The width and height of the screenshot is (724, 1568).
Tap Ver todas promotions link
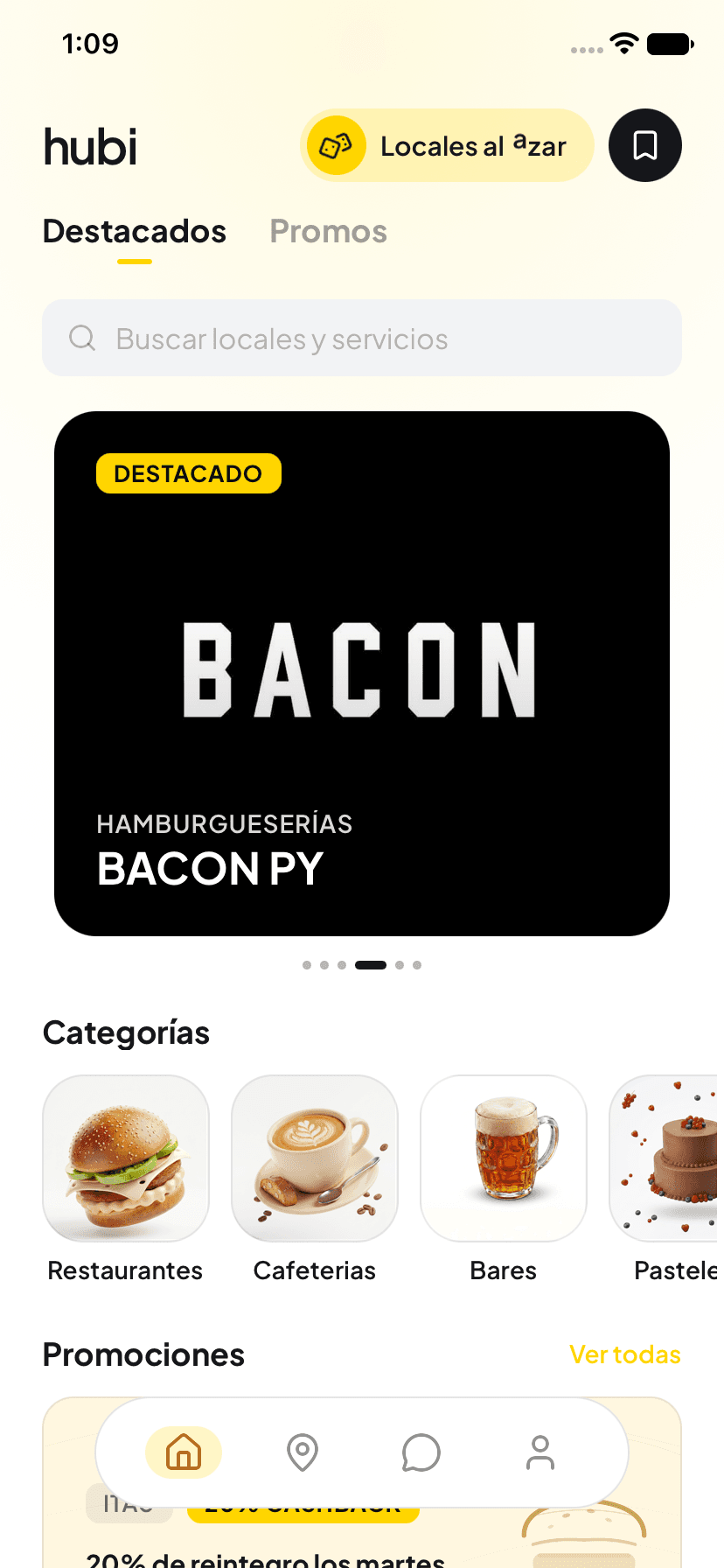(x=625, y=1354)
